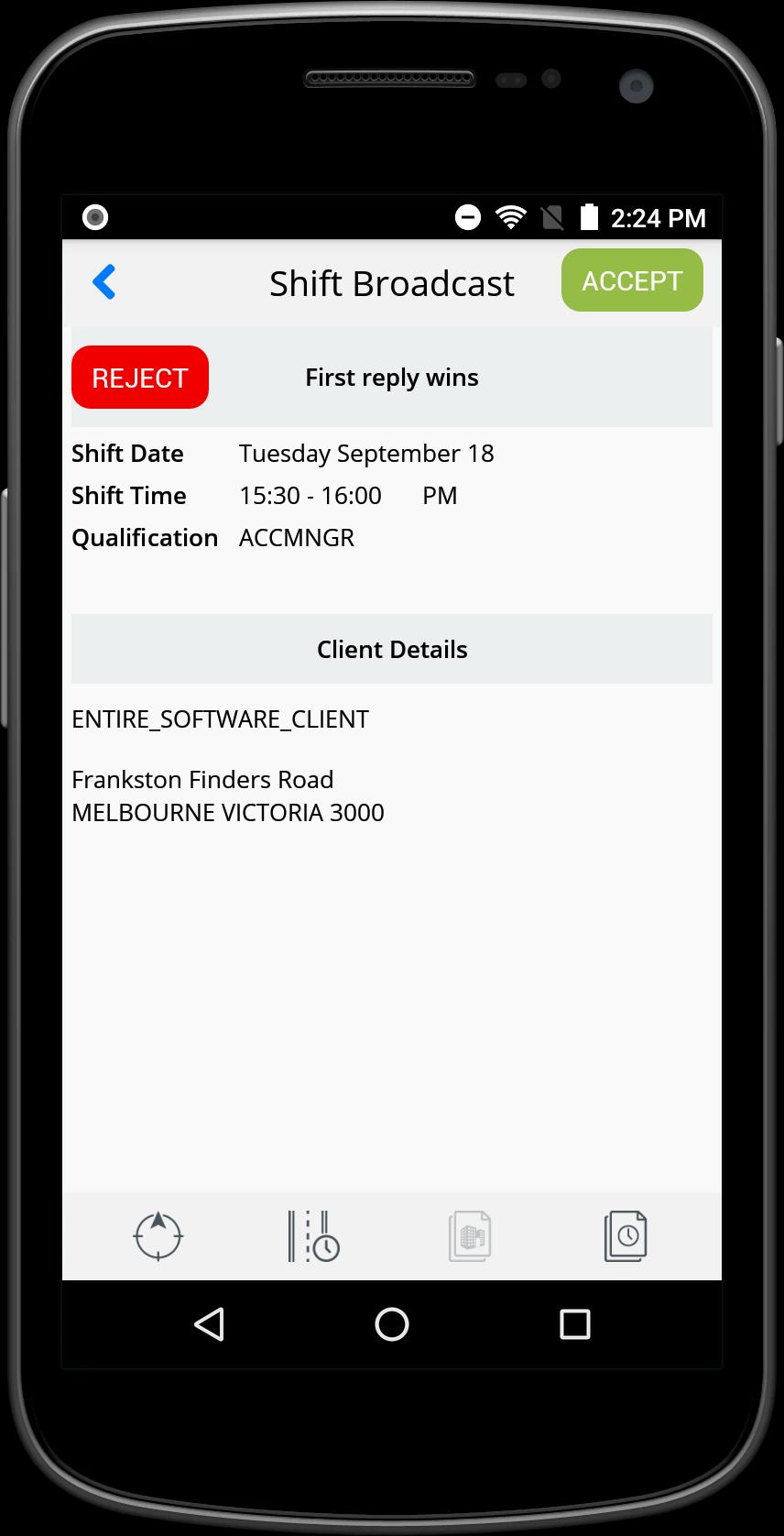This screenshot has width=784, height=1536.
Task: Open the clock document tab
Action: pos(626,1236)
